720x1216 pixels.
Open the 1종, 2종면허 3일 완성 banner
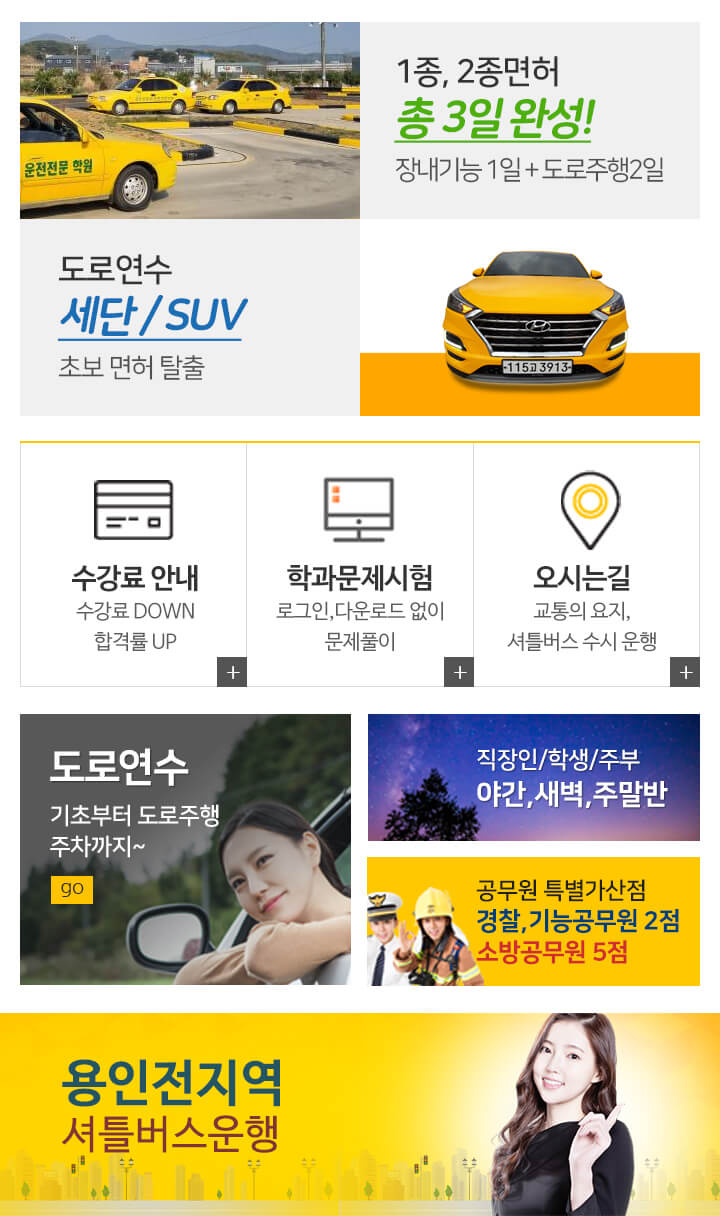(529, 121)
